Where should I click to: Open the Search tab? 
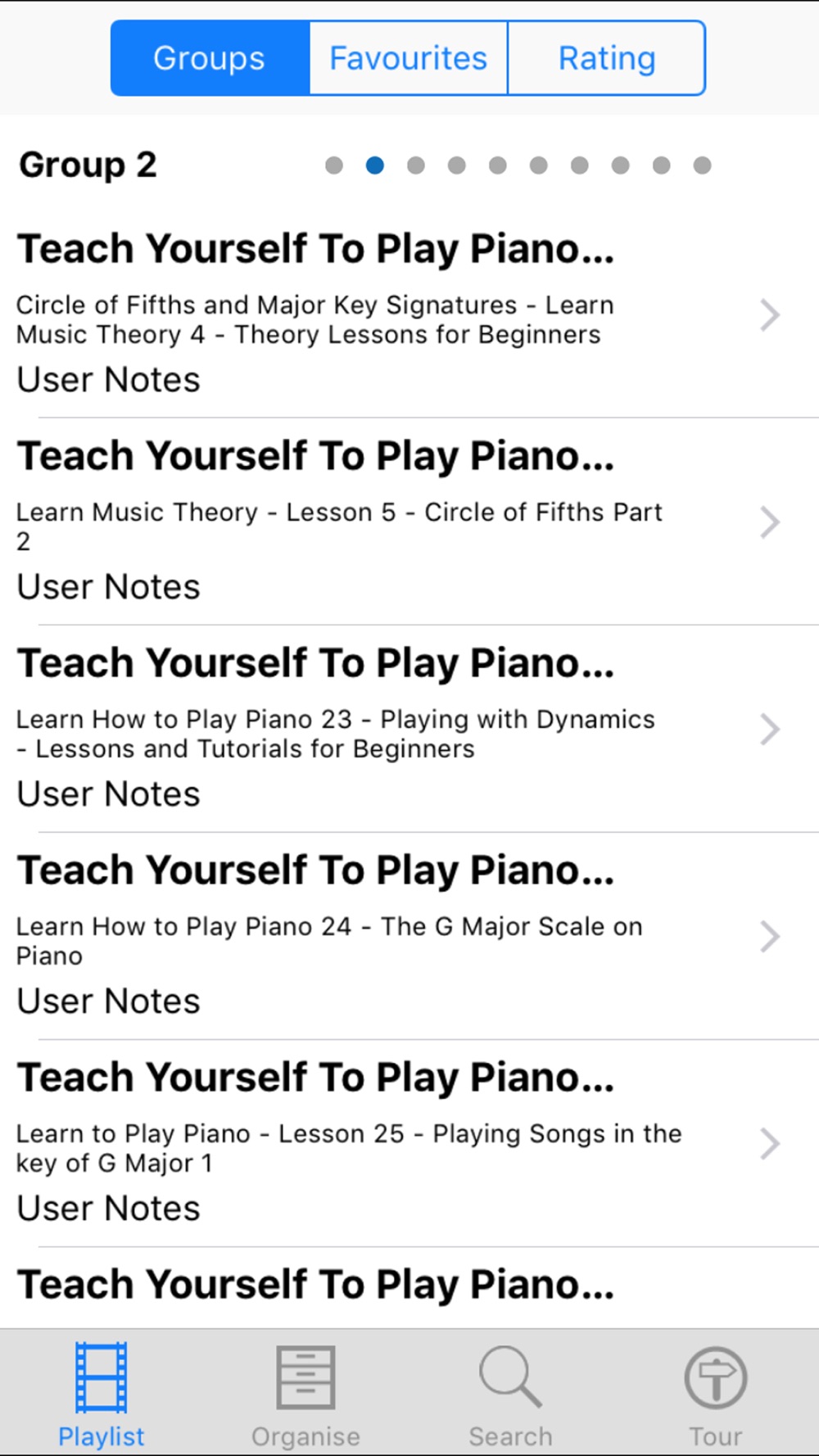510,1394
